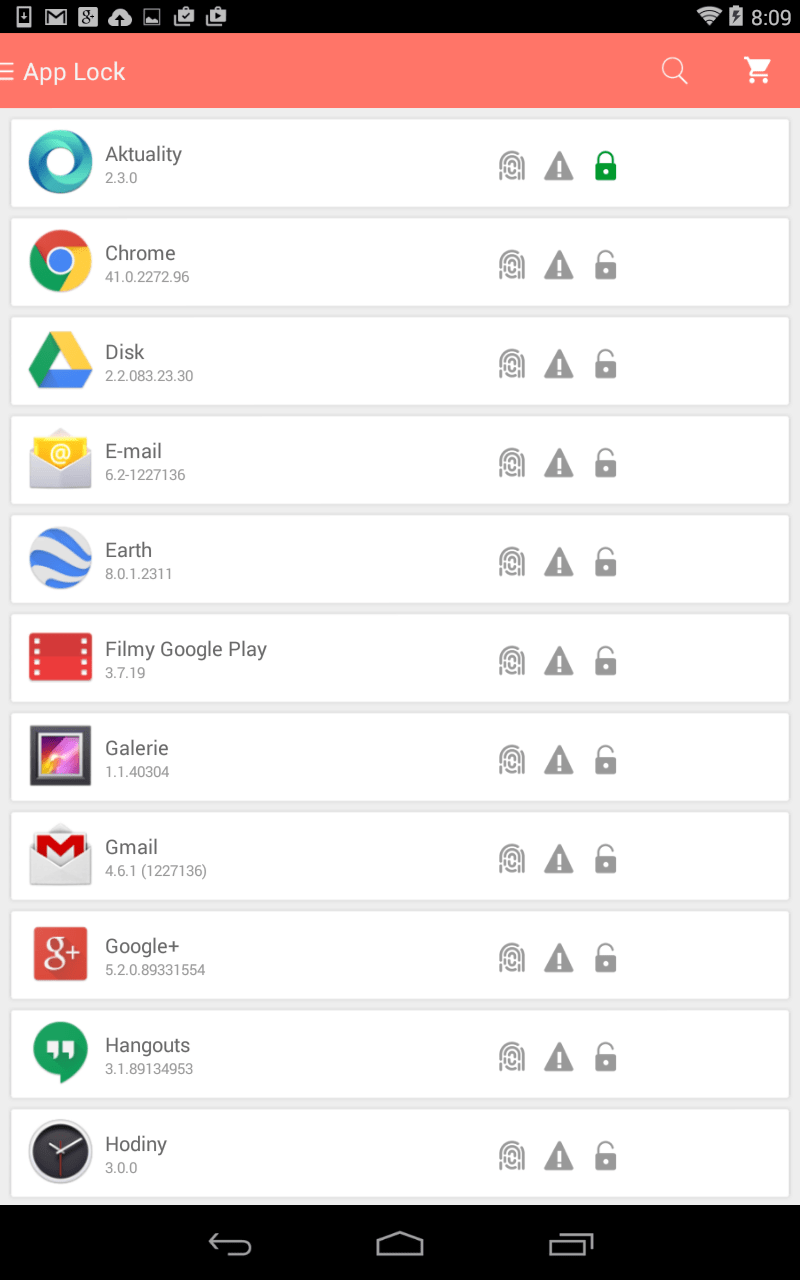Viewport: 800px width, 1280px height.
Task: Open the shopping cart icon
Action: click(758, 71)
